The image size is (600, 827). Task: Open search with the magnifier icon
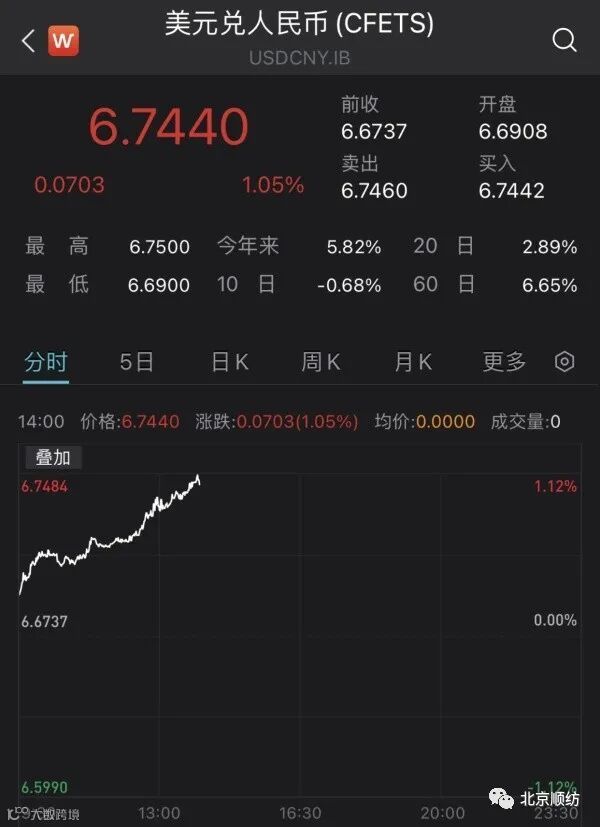(564, 41)
